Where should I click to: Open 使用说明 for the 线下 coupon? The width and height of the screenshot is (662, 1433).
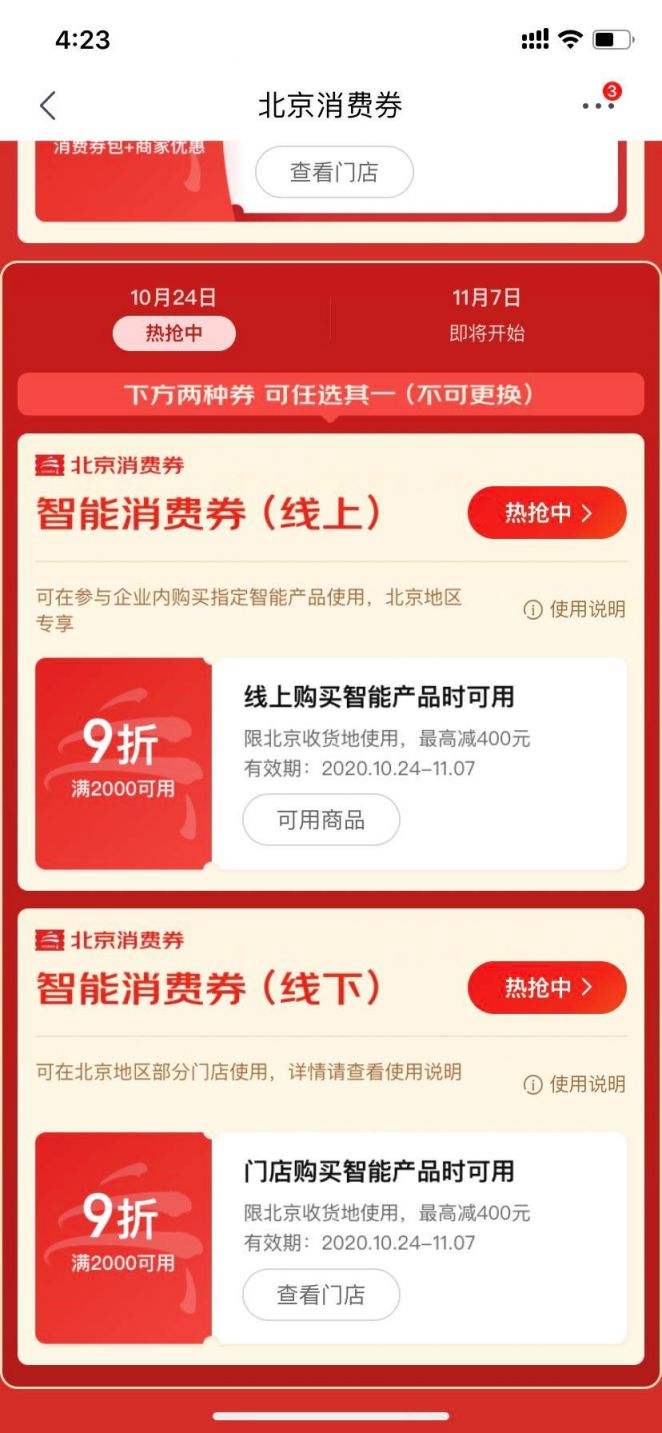pos(575,1084)
